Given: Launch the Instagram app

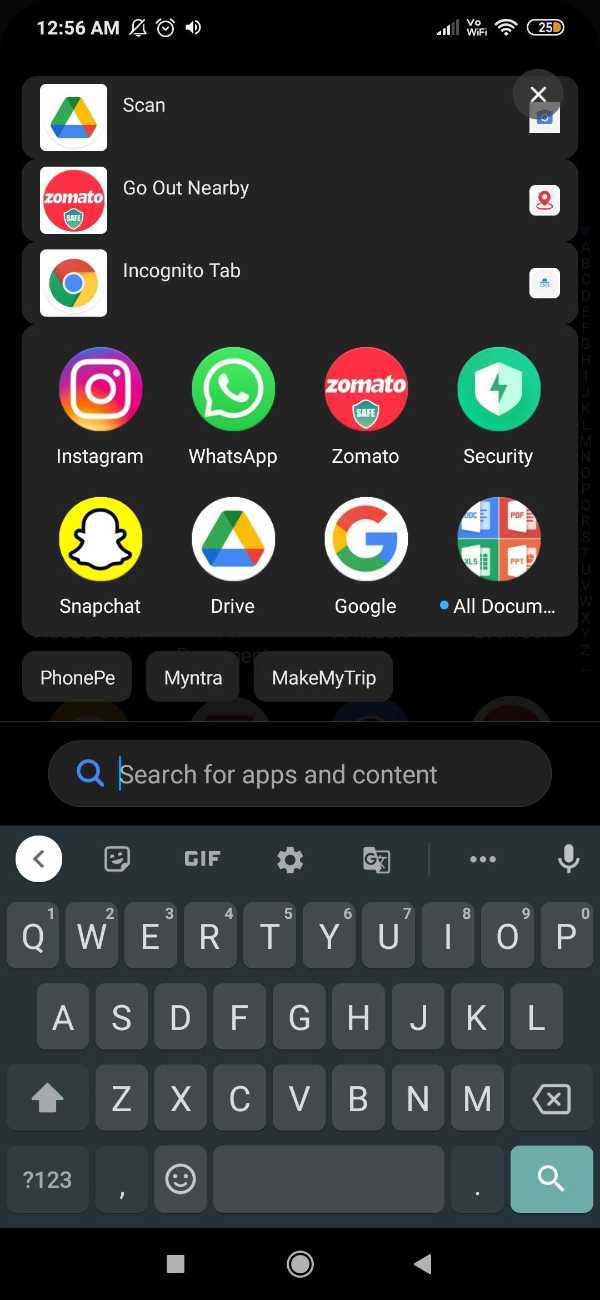Looking at the screenshot, I should coord(100,390).
